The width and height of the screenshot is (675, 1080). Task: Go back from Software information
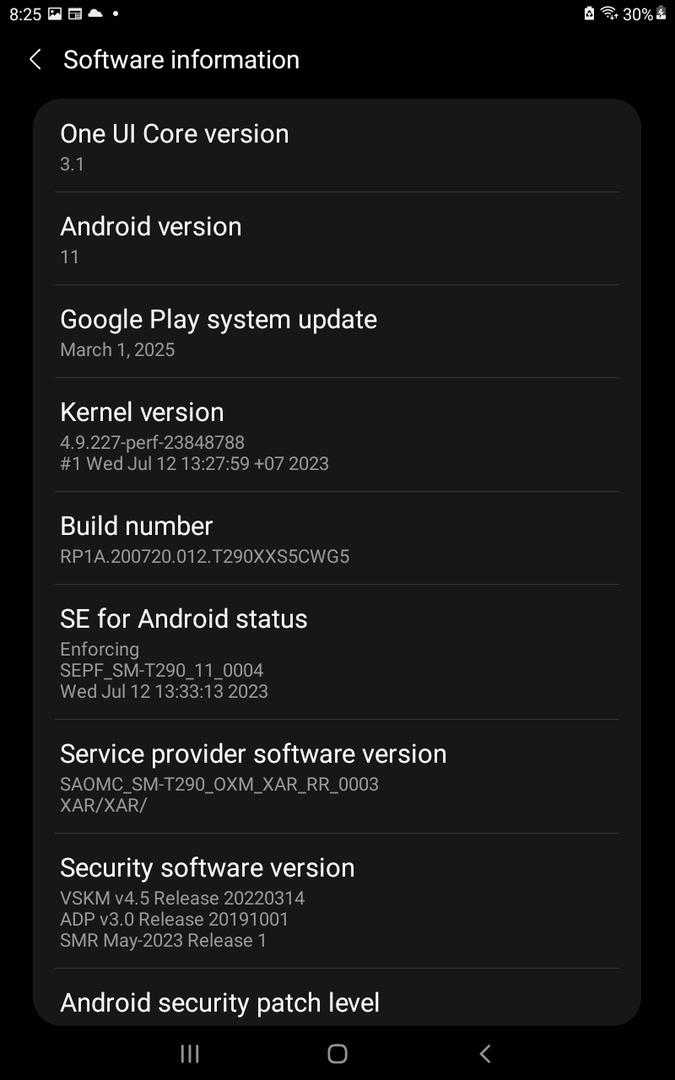click(35, 60)
